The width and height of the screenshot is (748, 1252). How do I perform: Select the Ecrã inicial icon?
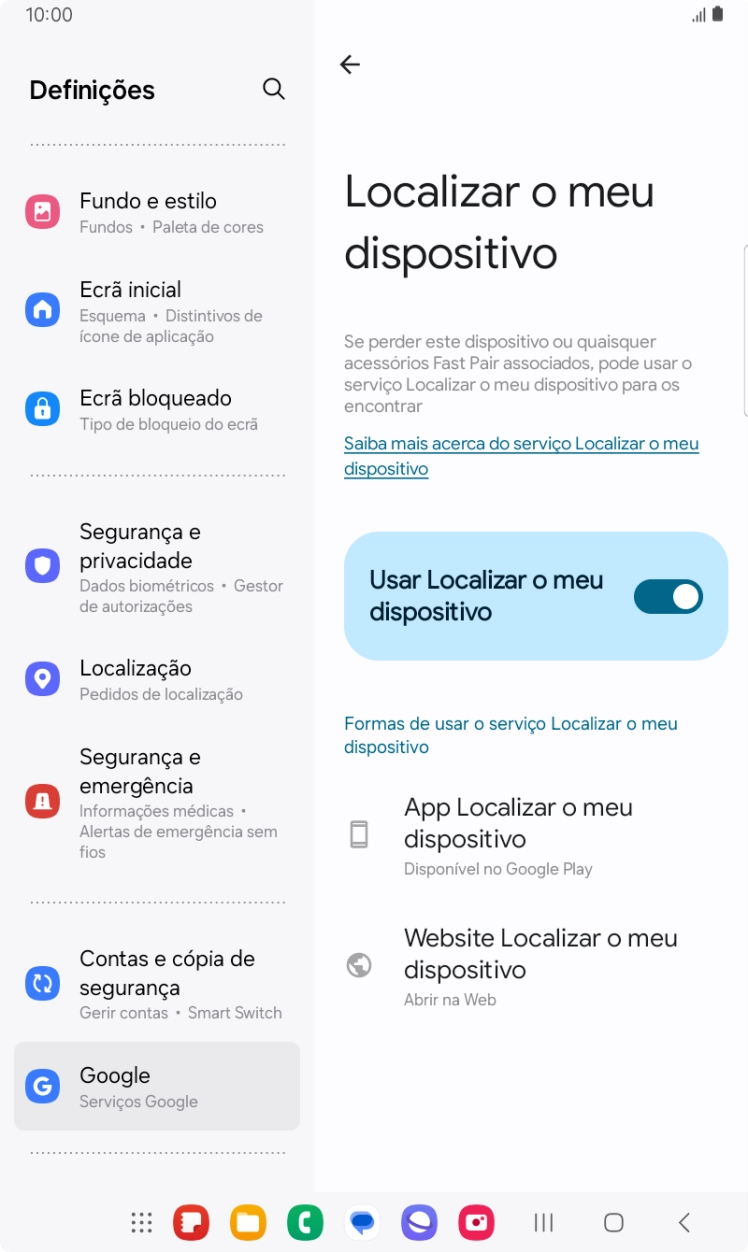42,310
